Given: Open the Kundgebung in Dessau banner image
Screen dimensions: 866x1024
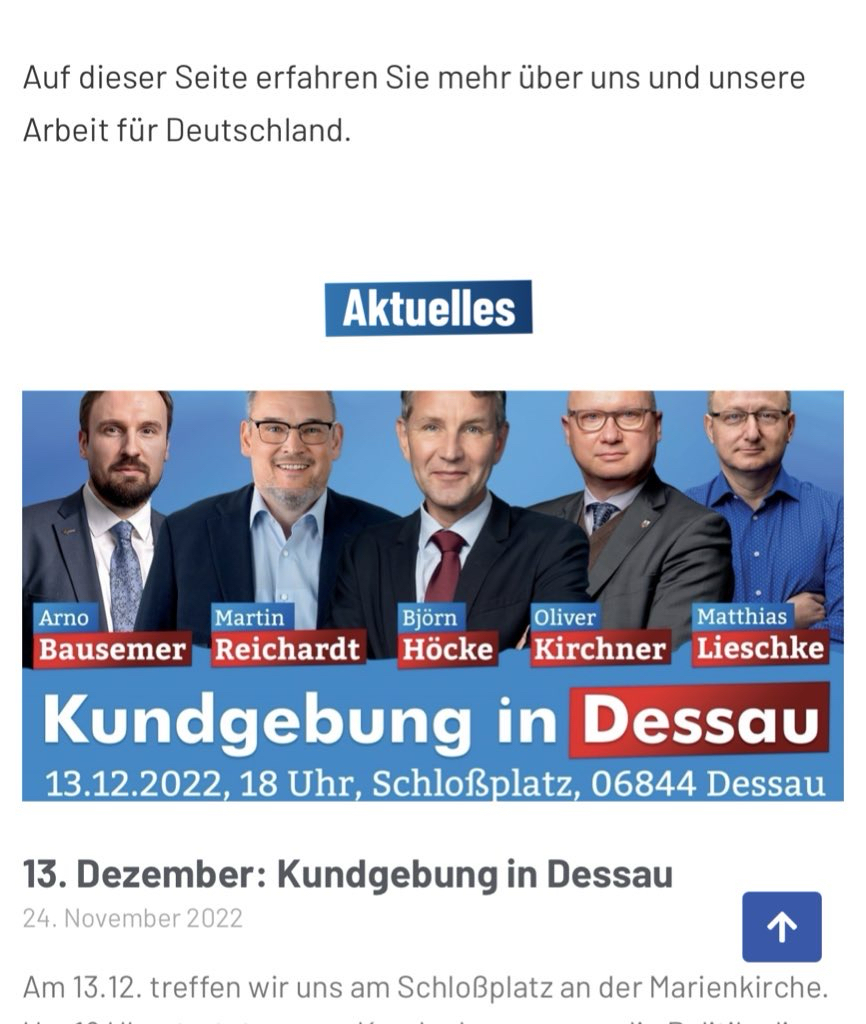Looking at the screenshot, I should (x=432, y=595).
